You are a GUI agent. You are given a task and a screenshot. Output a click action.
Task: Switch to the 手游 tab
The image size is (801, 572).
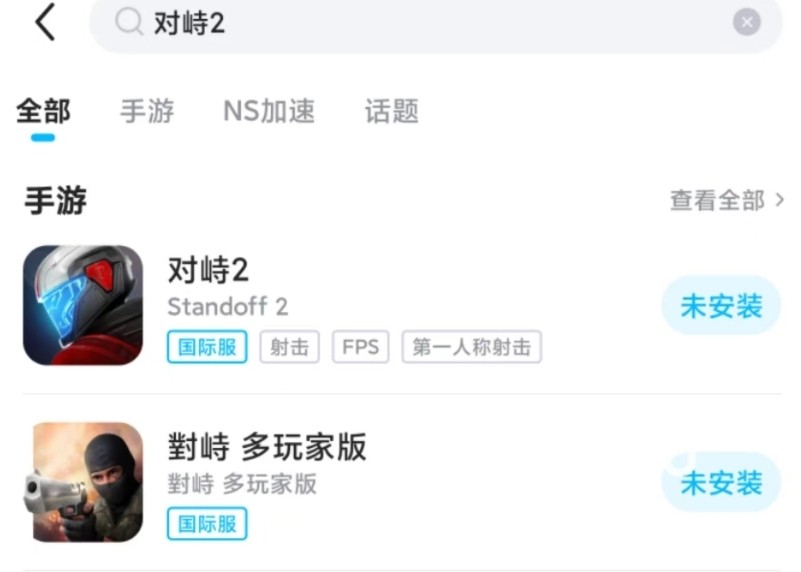[147, 112]
